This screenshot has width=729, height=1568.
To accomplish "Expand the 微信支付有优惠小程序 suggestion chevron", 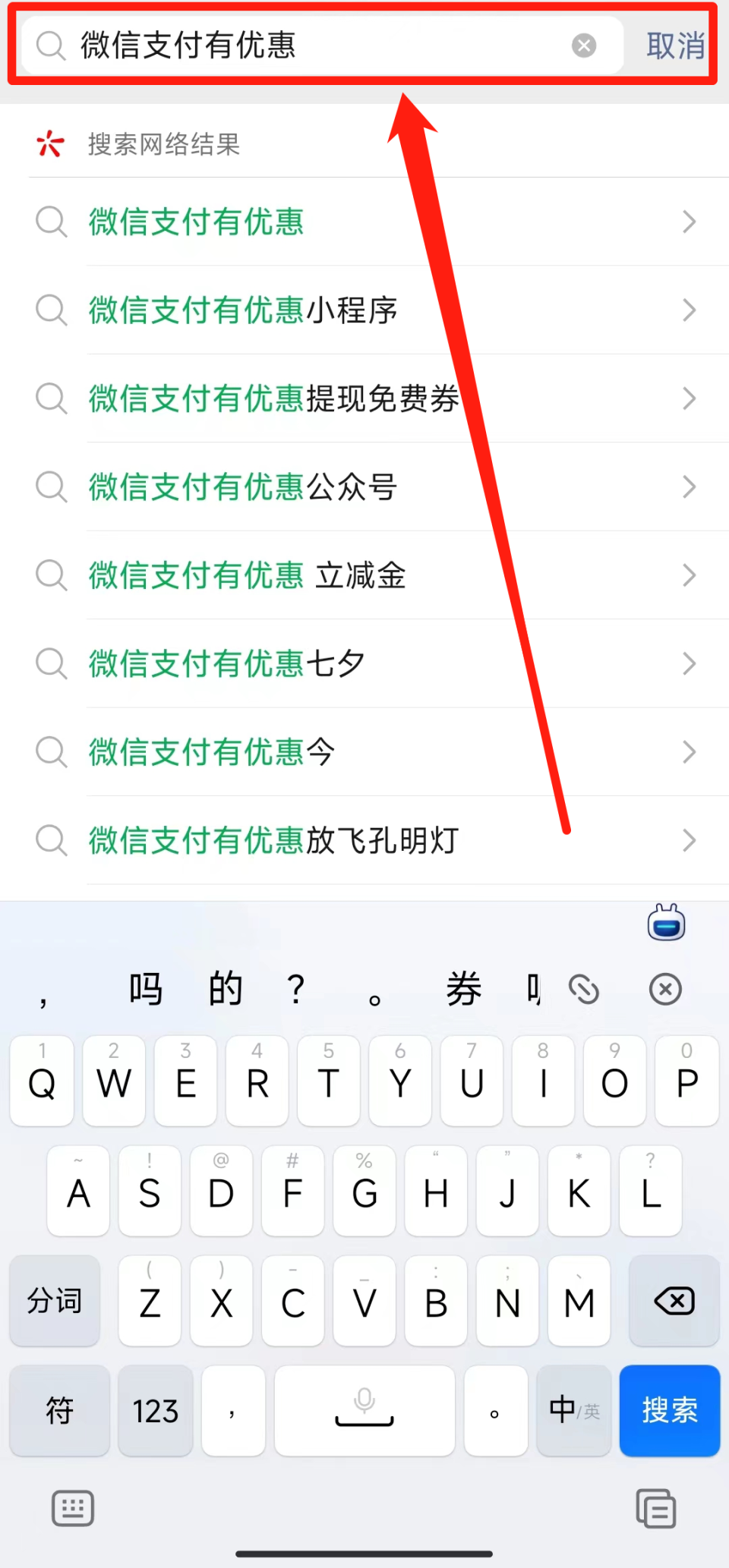I will tap(688, 310).
